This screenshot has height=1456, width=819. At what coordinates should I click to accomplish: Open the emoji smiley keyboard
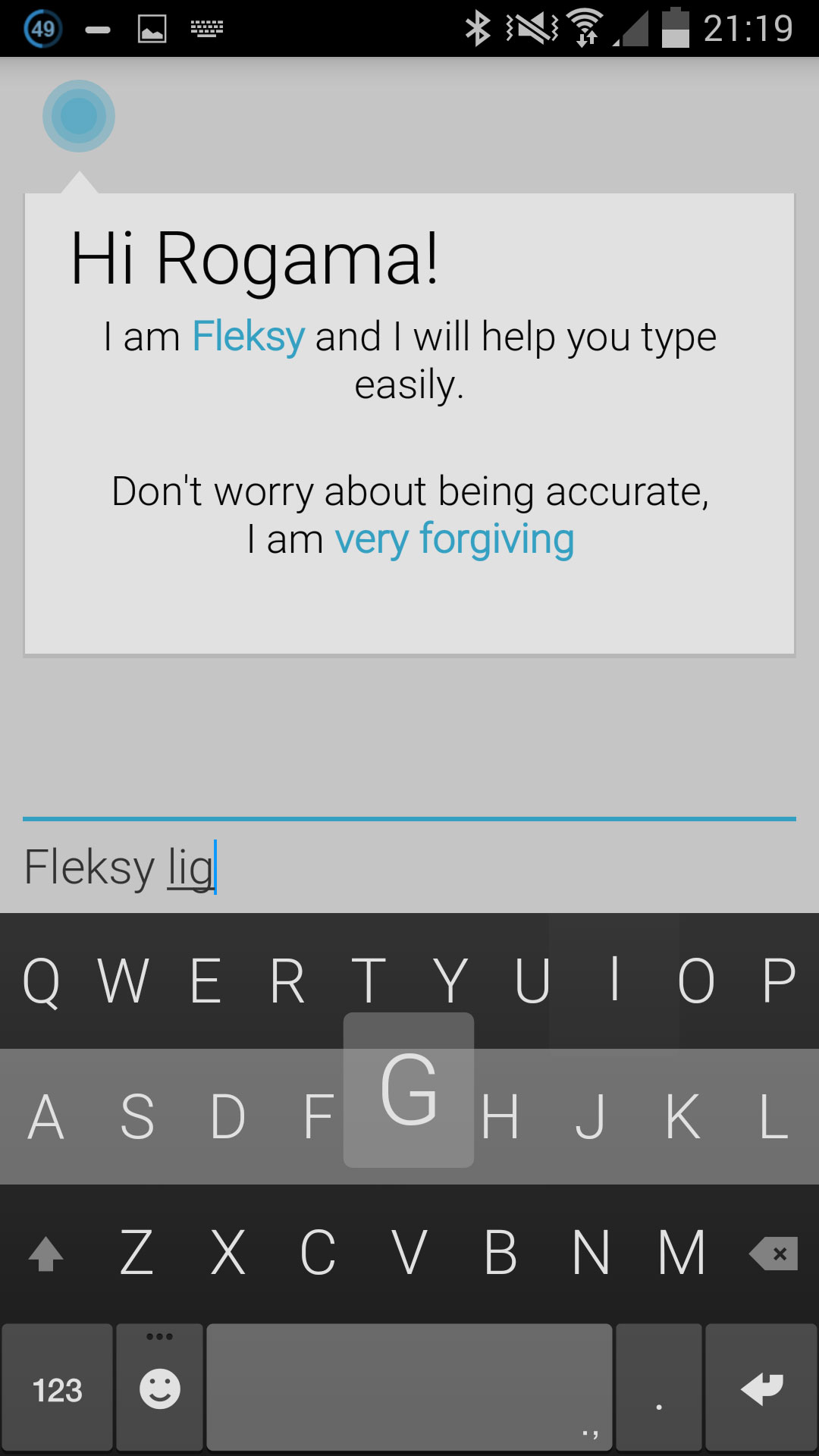tap(160, 1388)
